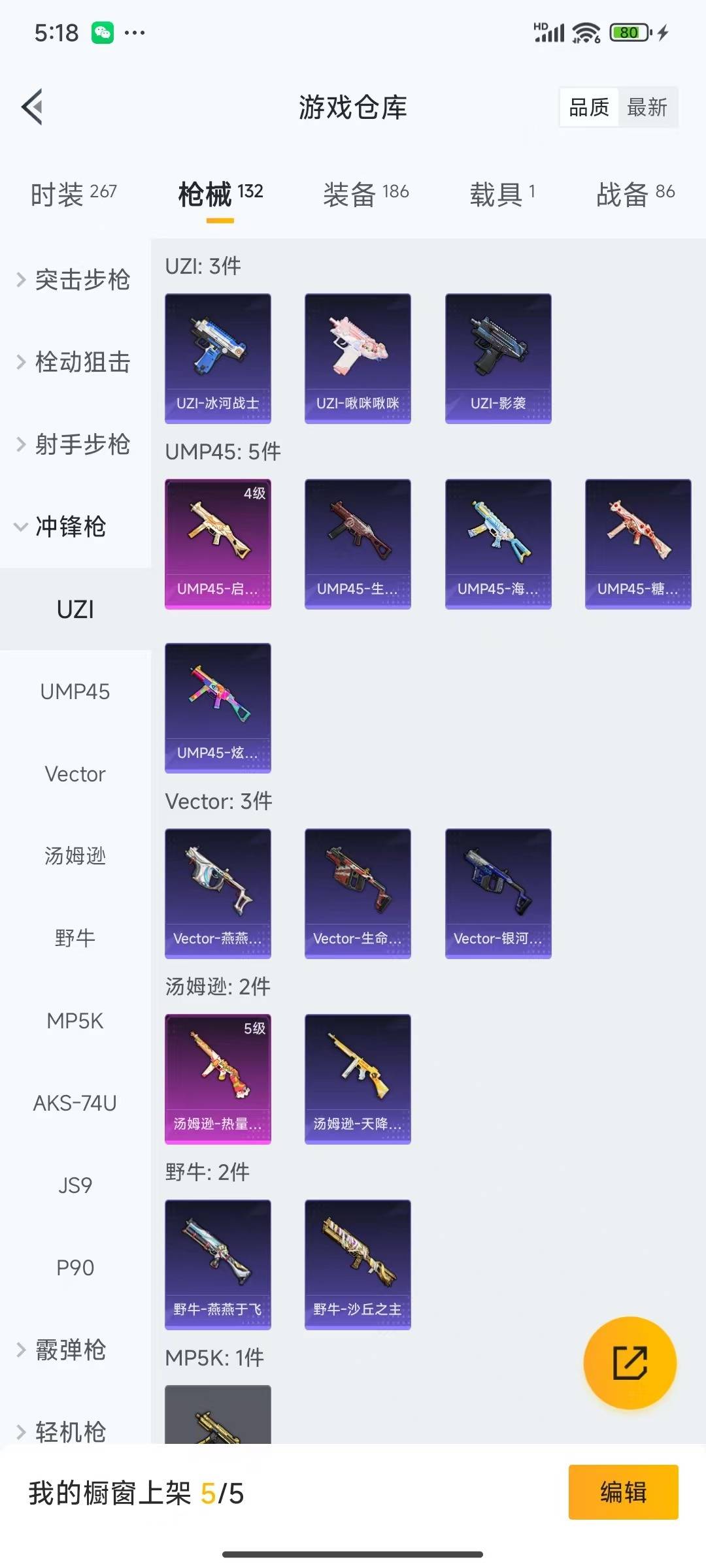Open the 汤姆逊-热量 level 5 skin
This screenshot has height=1568, width=706.
(218, 1079)
